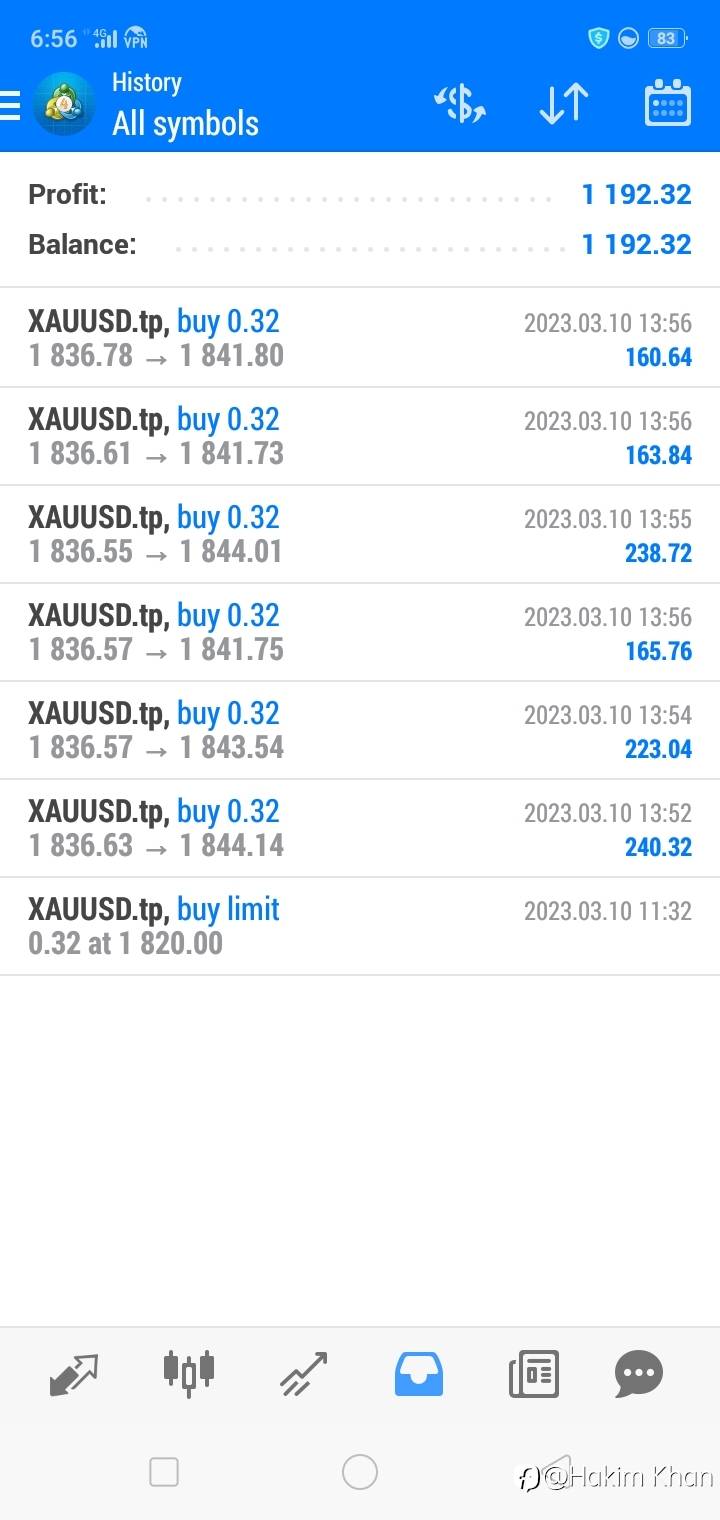This screenshot has height=1520, width=720.
Task: Open the calendar date range picker
Action: pos(668,103)
